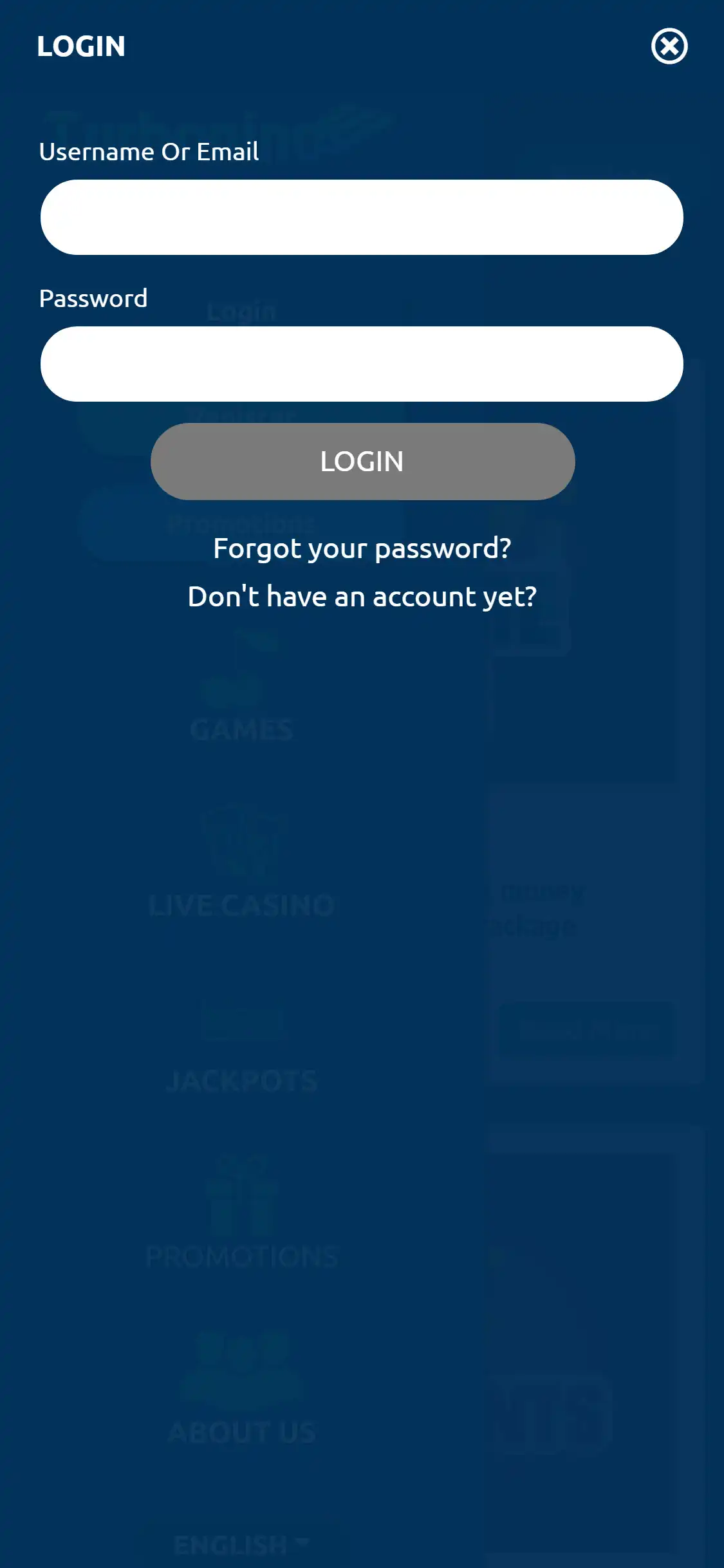This screenshot has width=724, height=1568.
Task: Select Don't have an account yet
Action: point(362,597)
